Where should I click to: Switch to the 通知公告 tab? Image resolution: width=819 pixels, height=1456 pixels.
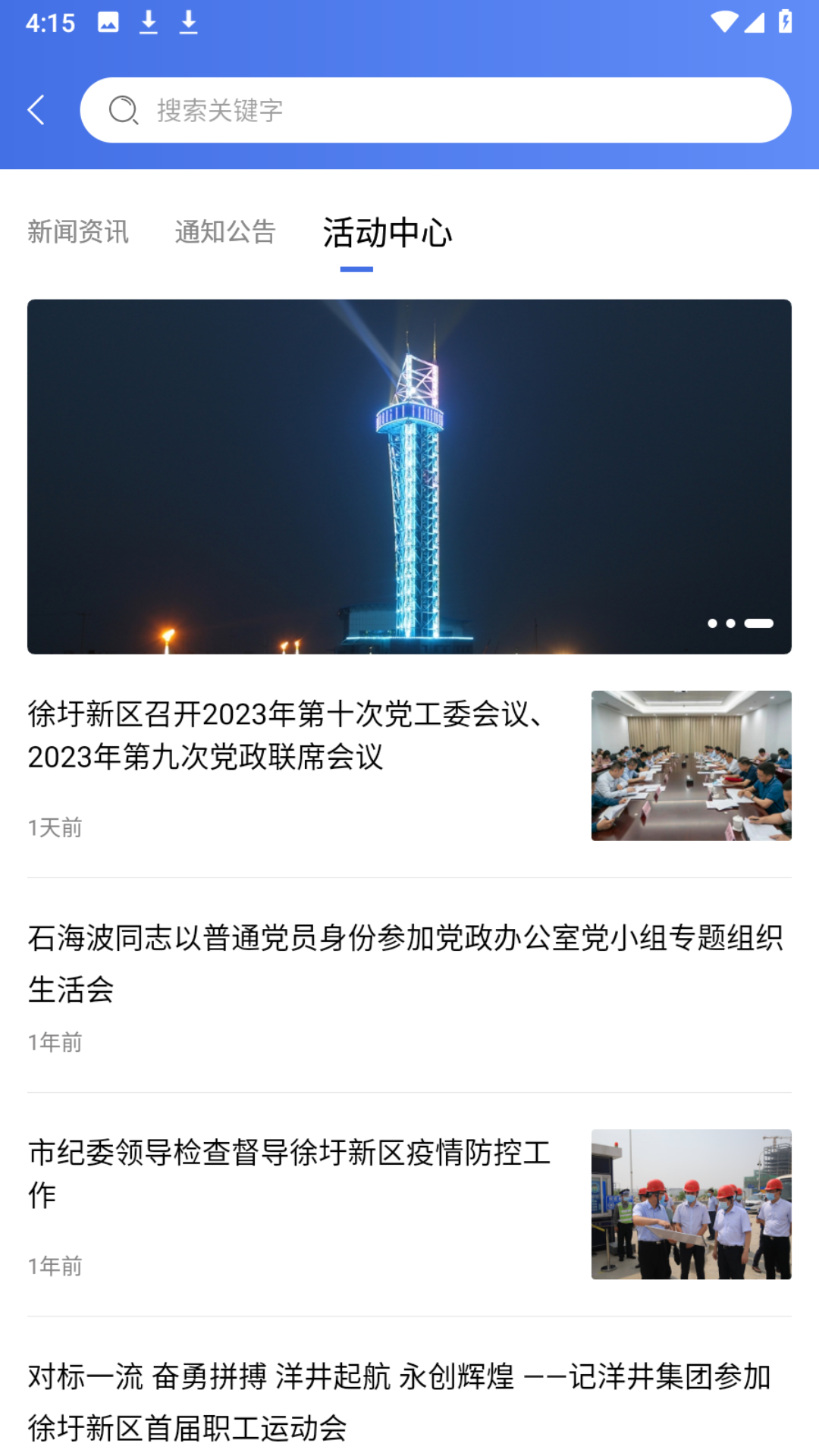point(225,232)
